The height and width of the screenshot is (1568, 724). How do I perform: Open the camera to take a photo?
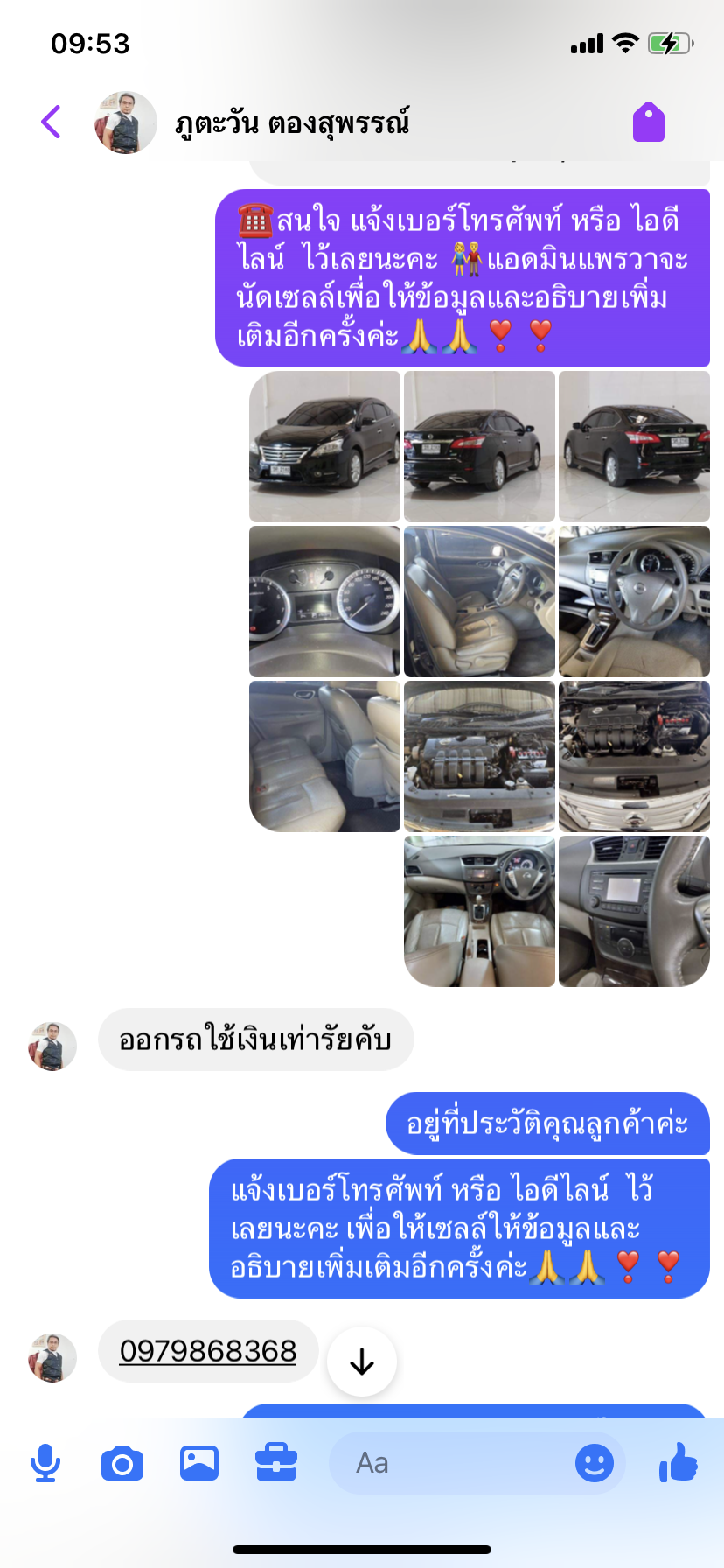coord(122,1463)
